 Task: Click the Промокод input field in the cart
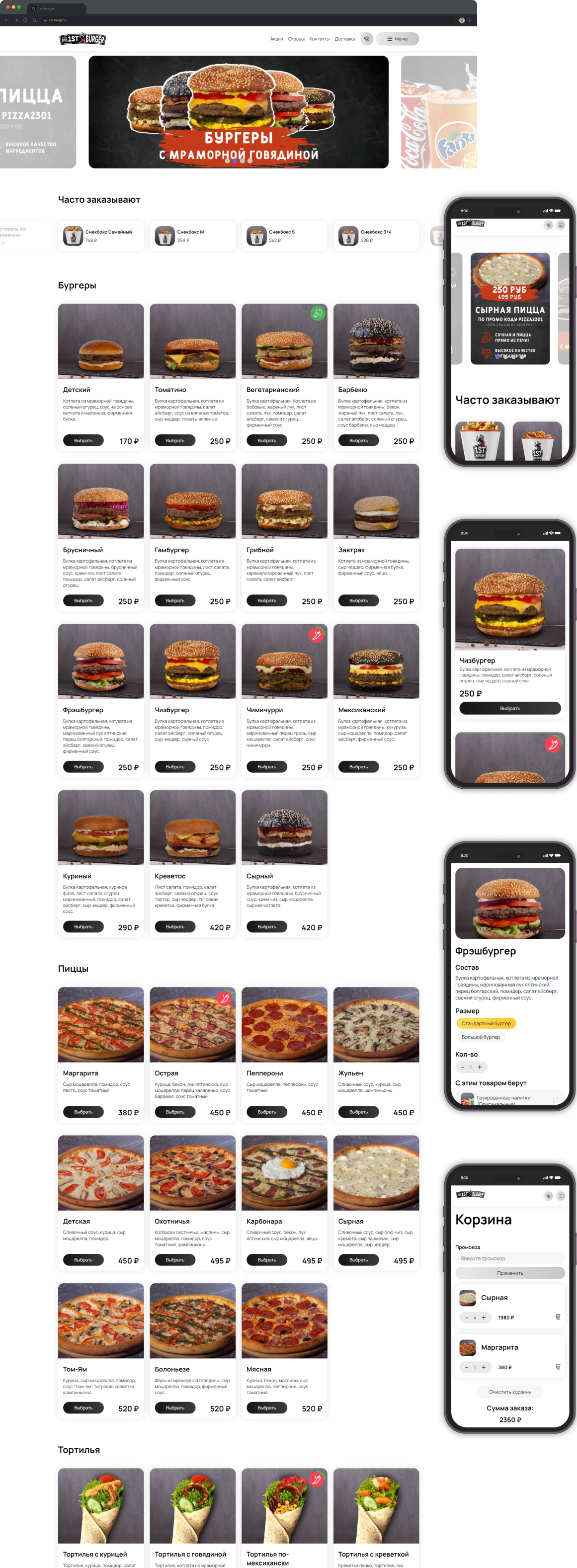tap(509, 1257)
